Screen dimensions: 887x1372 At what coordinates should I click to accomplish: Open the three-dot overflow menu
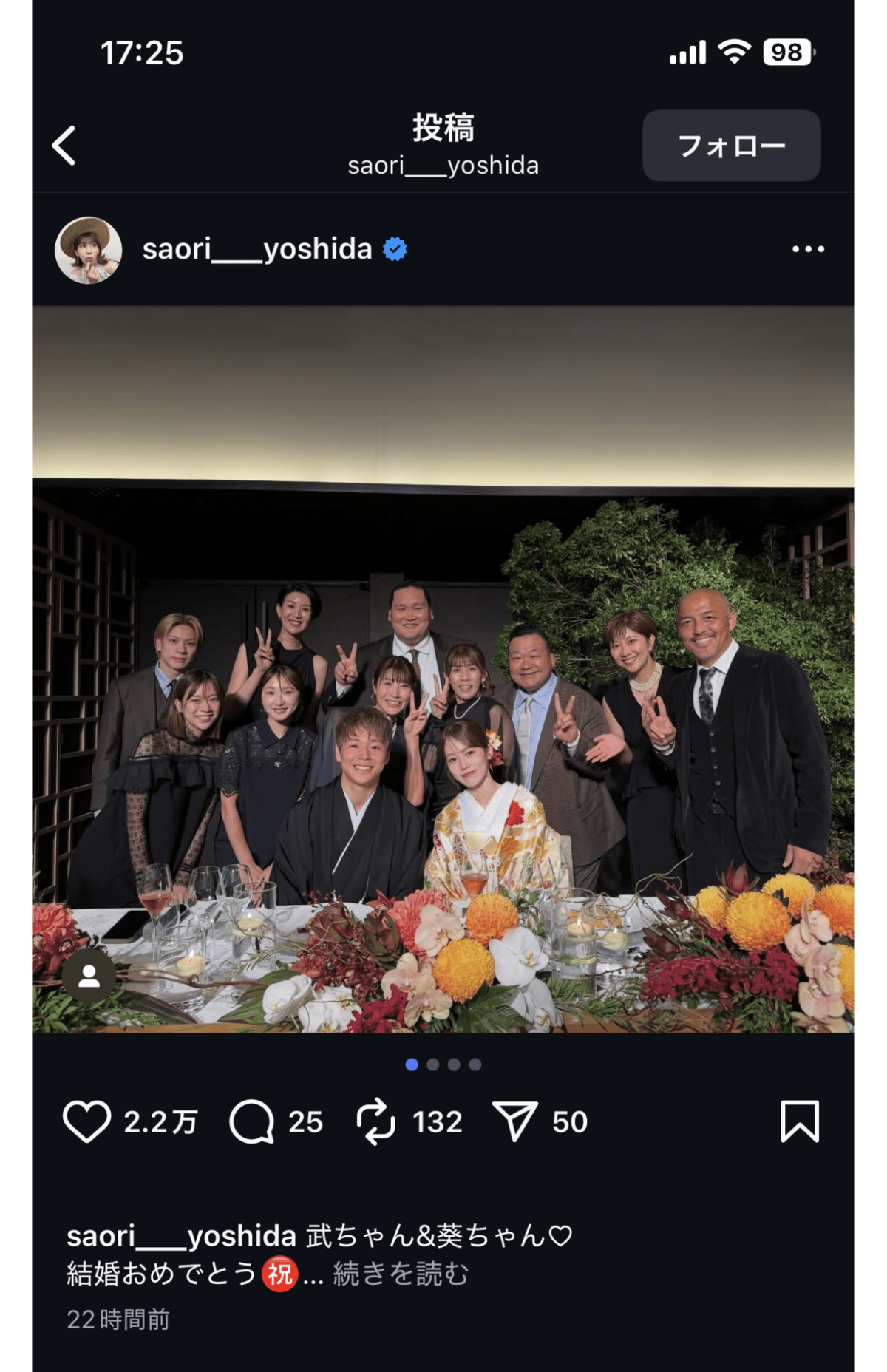[x=808, y=249]
